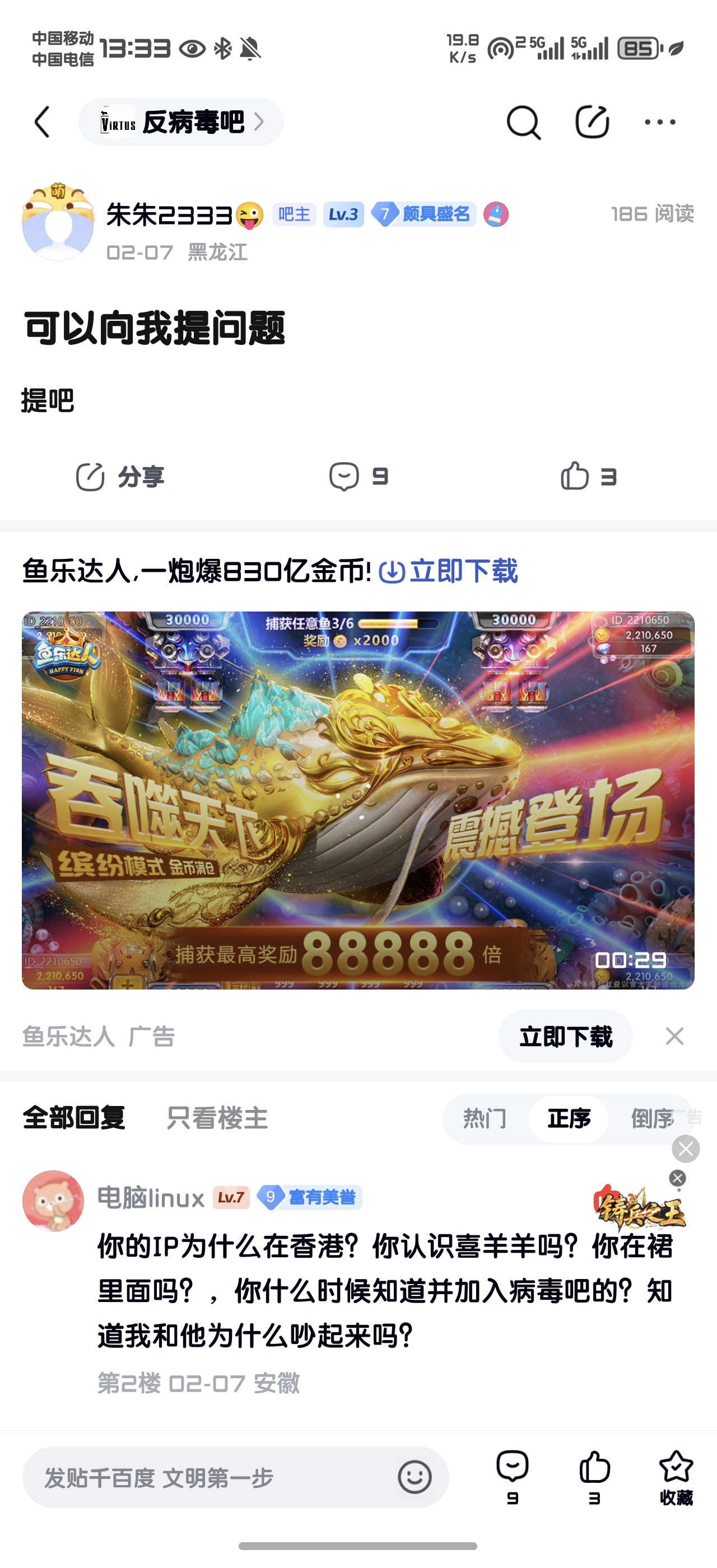This screenshot has height=1568, width=717.
Task: Share this post via 分享
Action: coord(120,477)
